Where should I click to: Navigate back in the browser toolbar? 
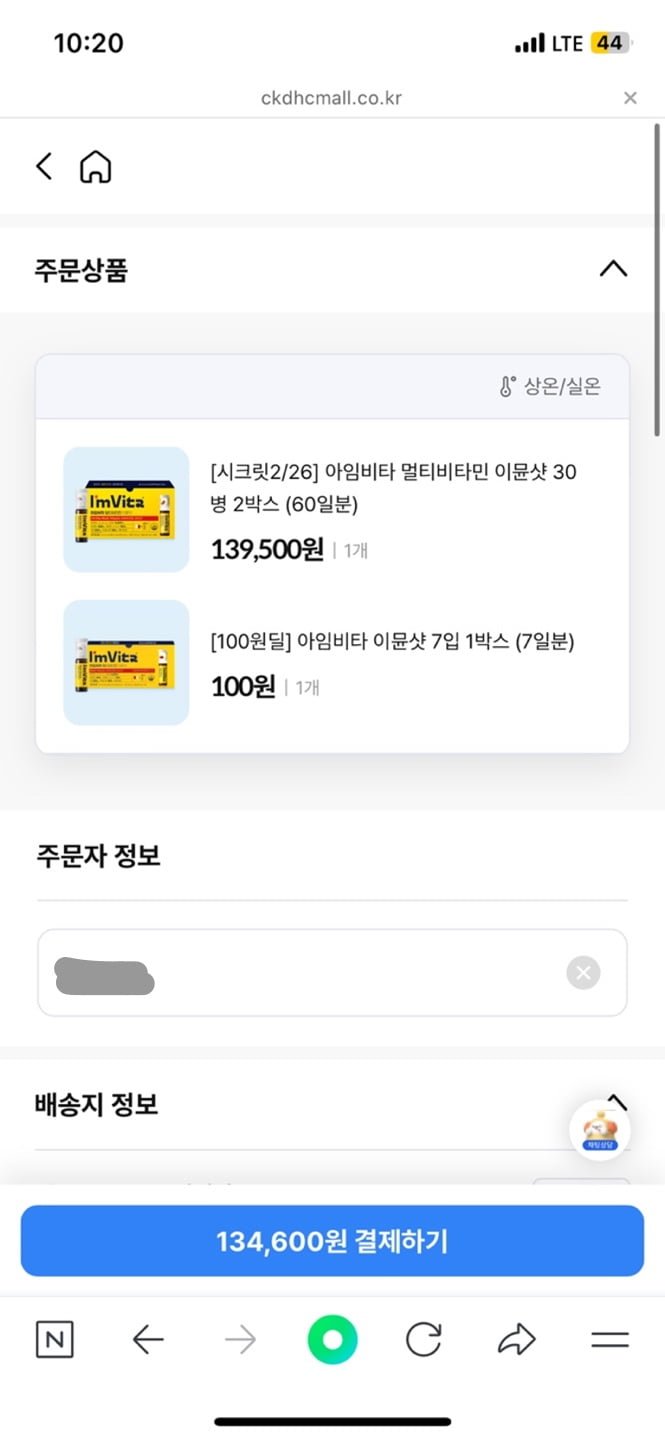click(x=148, y=1340)
